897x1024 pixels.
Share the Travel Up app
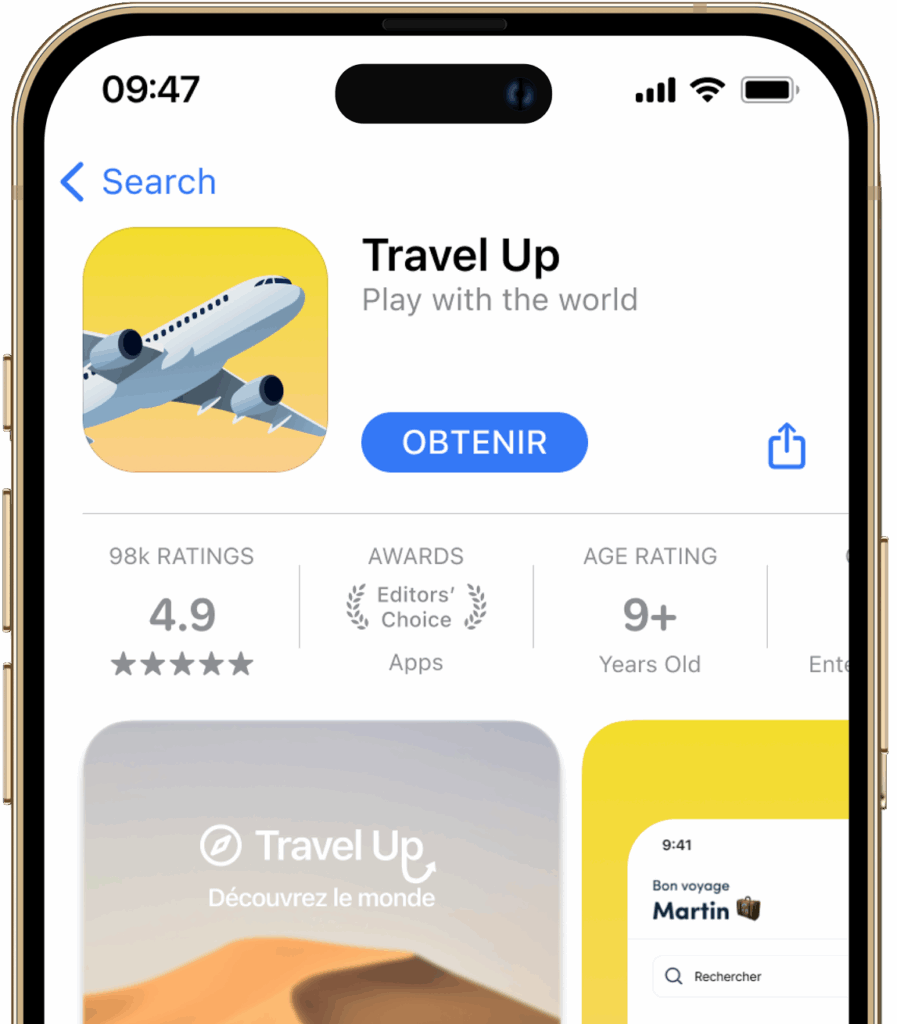point(786,446)
